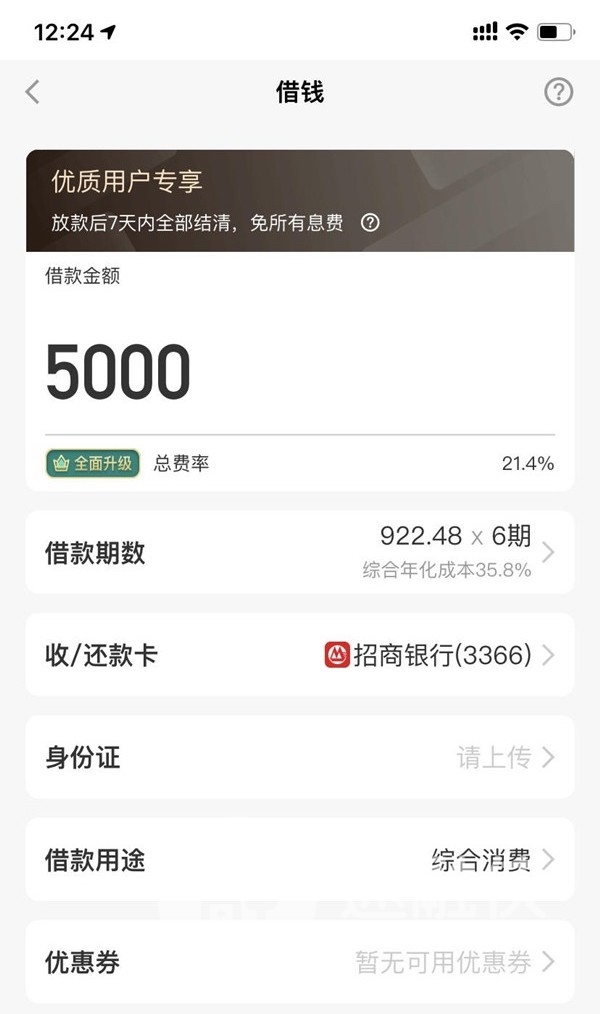Go back from the 借钱 page

coord(32,93)
